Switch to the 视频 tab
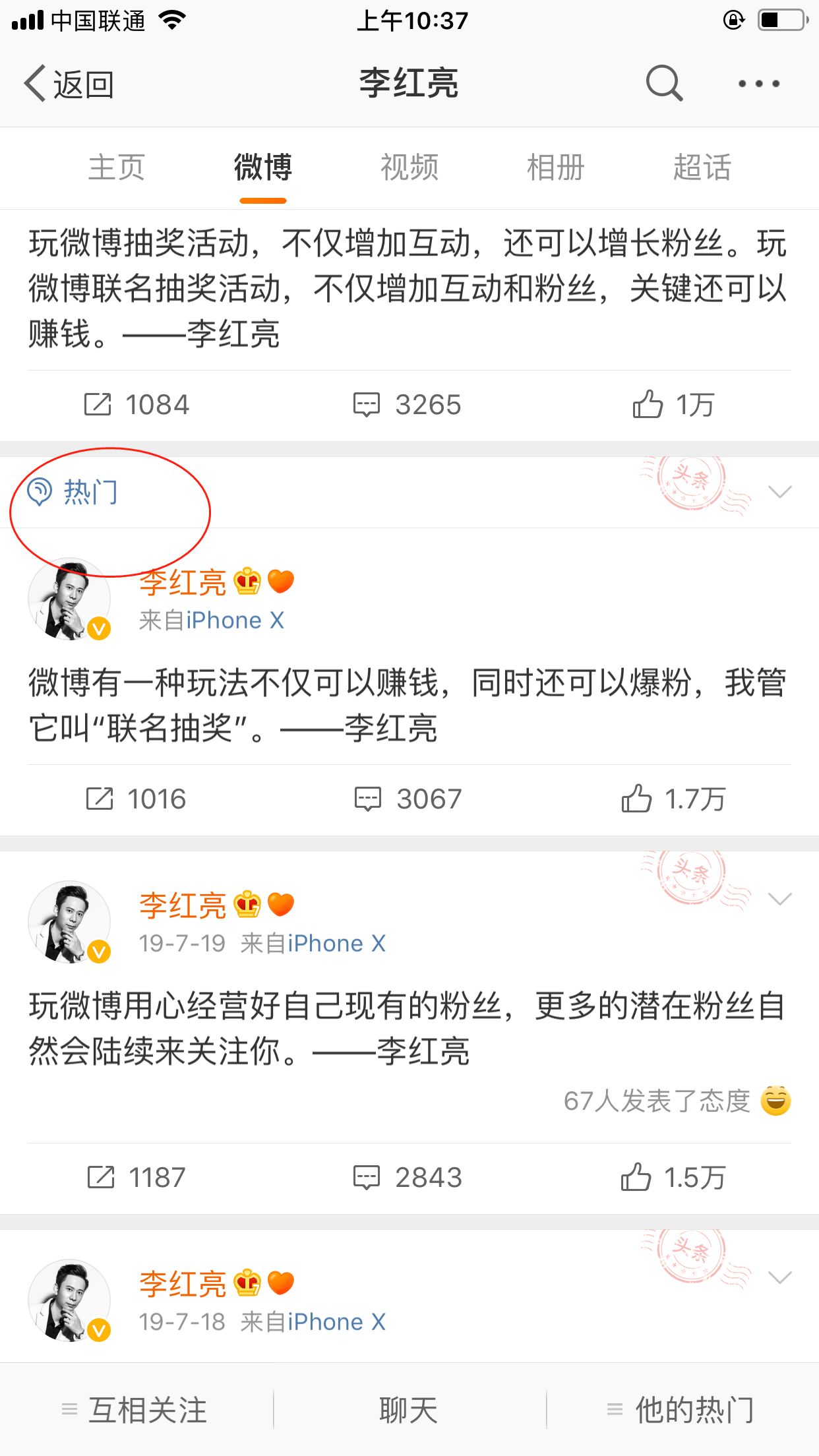Screen dimensions: 819x1456 (x=409, y=167)
